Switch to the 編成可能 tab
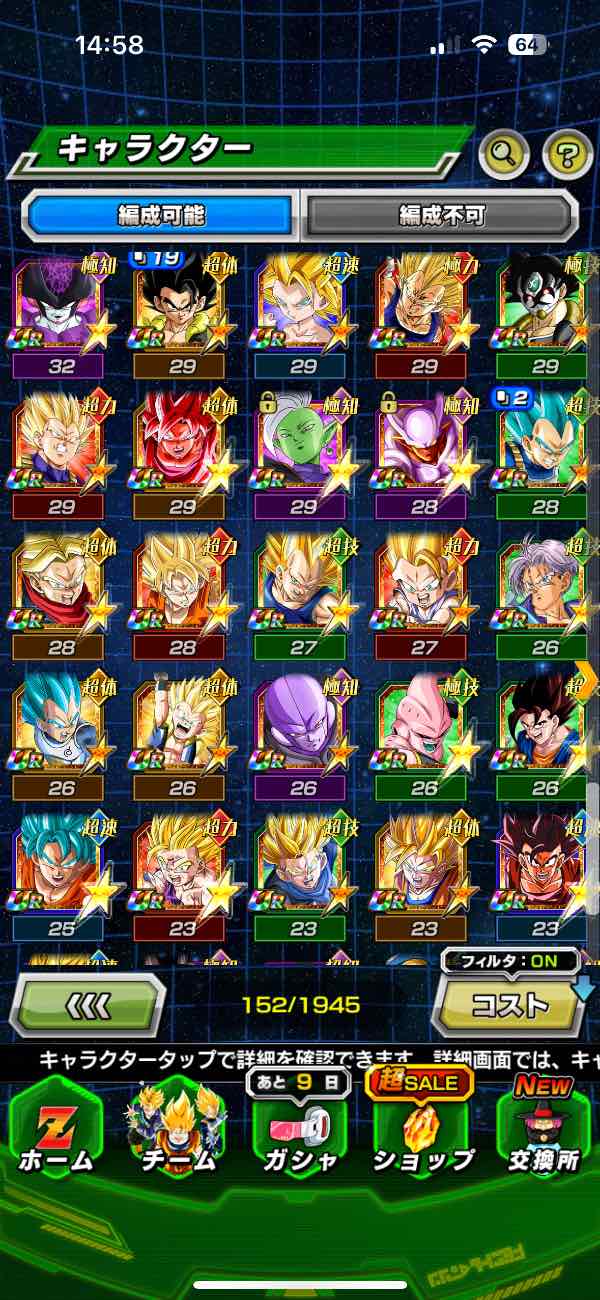Image resolution: width=600 pixels, height=1300 pixels. point(161,215)
